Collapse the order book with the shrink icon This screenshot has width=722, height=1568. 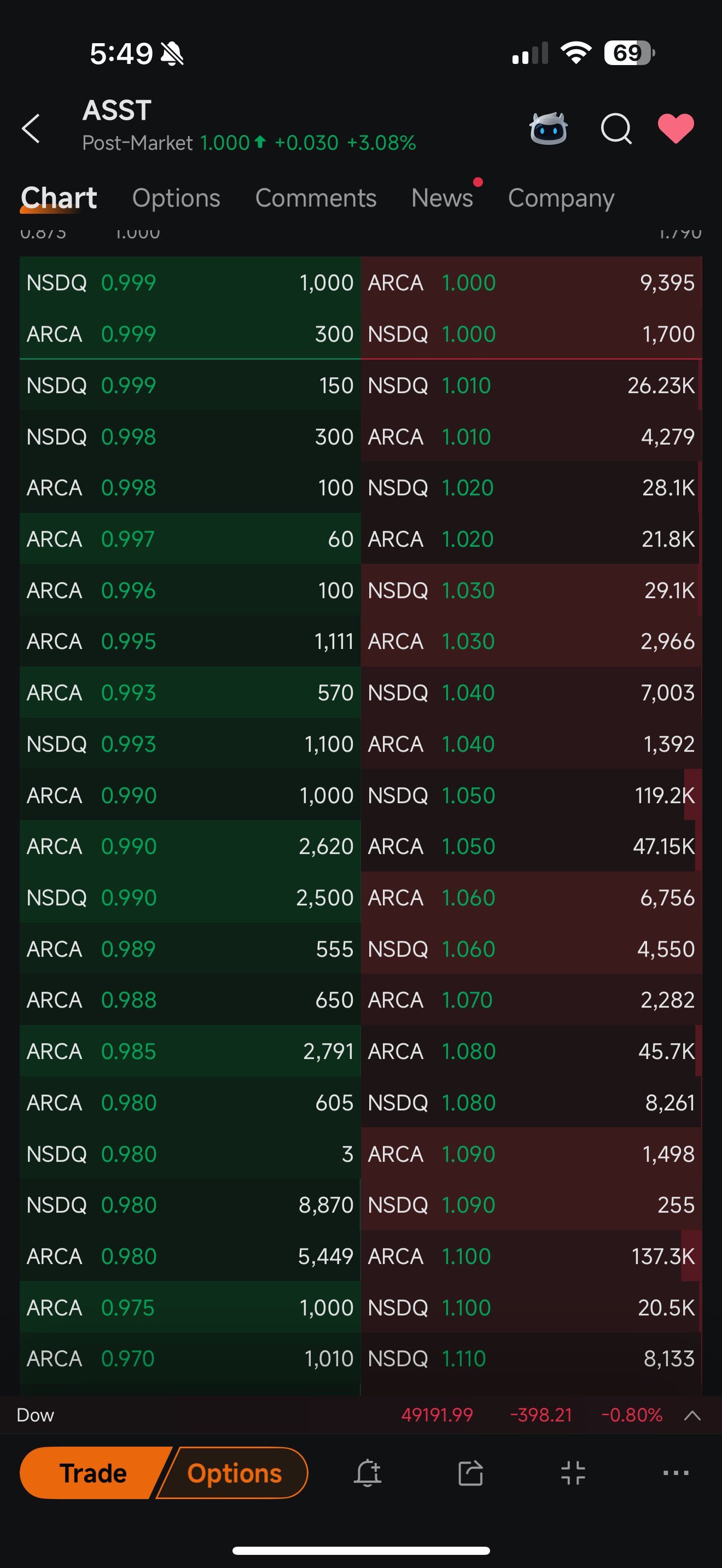tap(573, 1473)
